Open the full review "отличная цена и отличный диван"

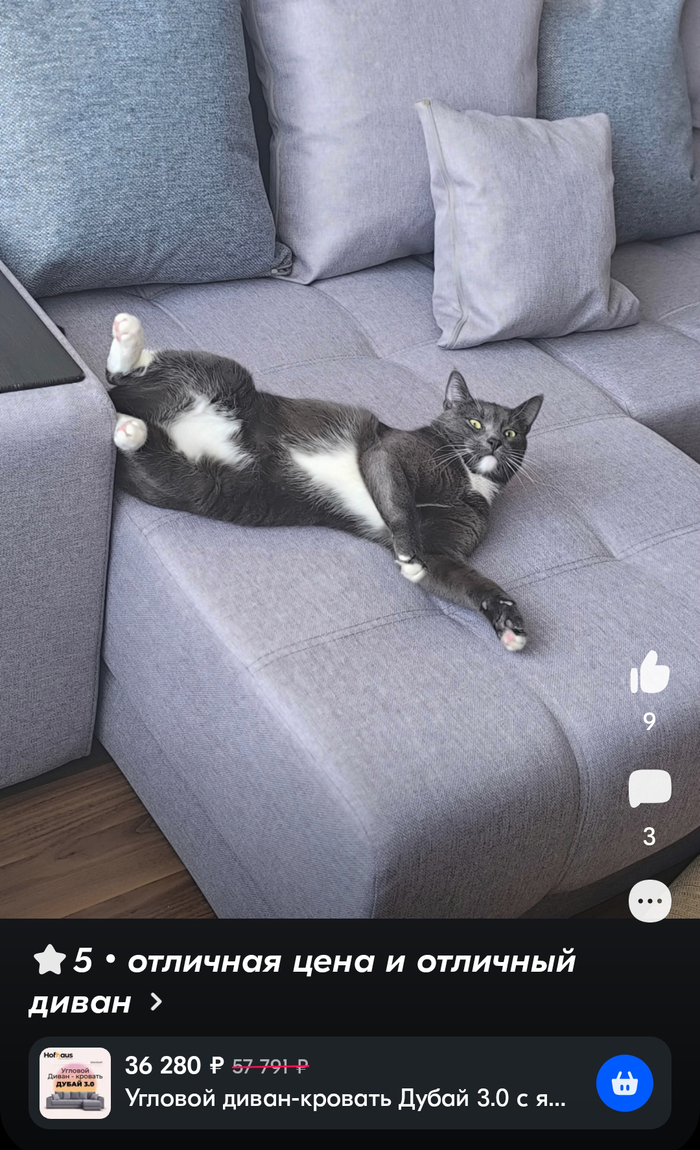click(x=300, y=980)
